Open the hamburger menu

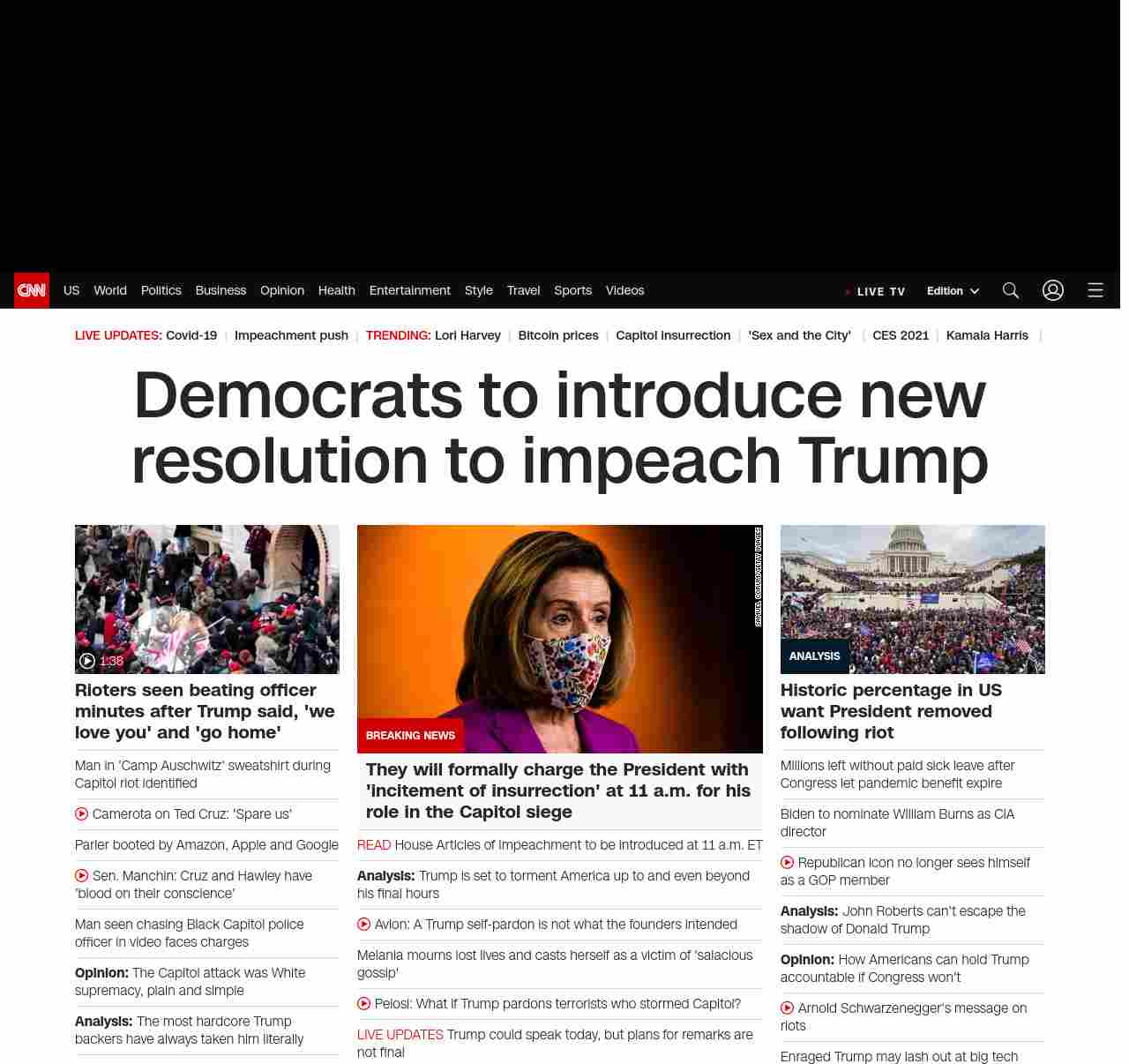[1095, 290]
